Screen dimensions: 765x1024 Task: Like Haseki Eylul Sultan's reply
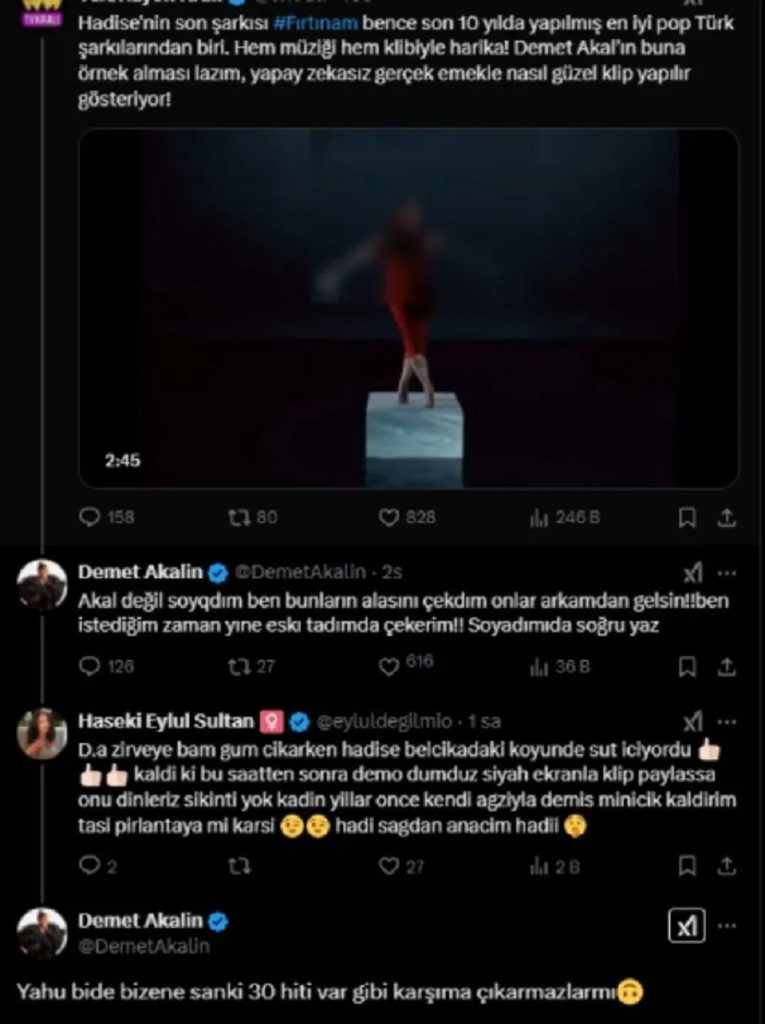coord(389,866)
